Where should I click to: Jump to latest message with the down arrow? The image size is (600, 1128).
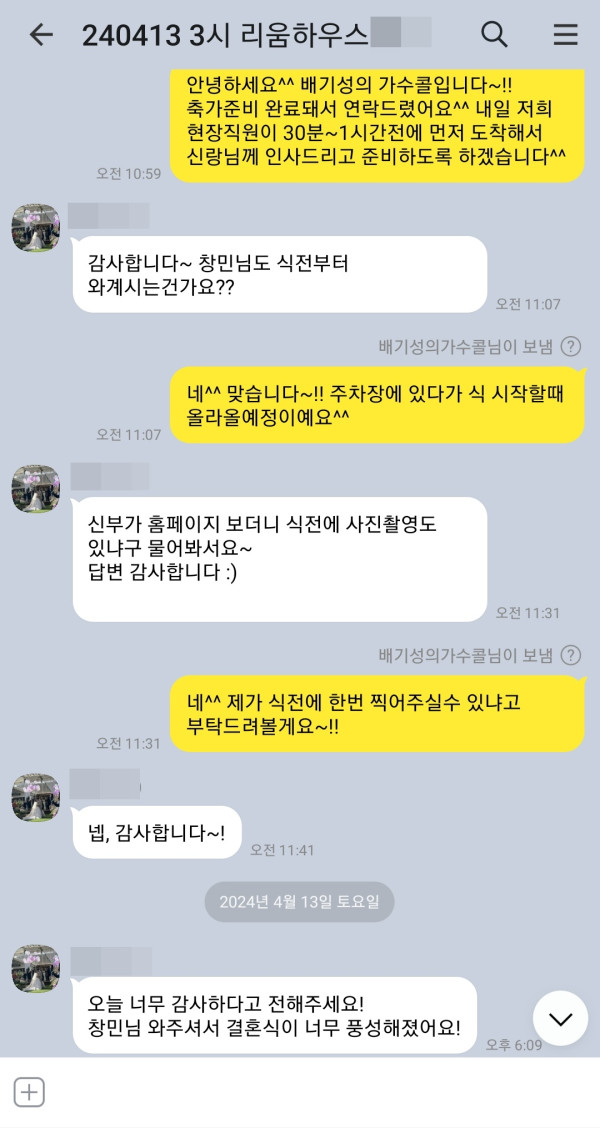[x=560, y=1018]
